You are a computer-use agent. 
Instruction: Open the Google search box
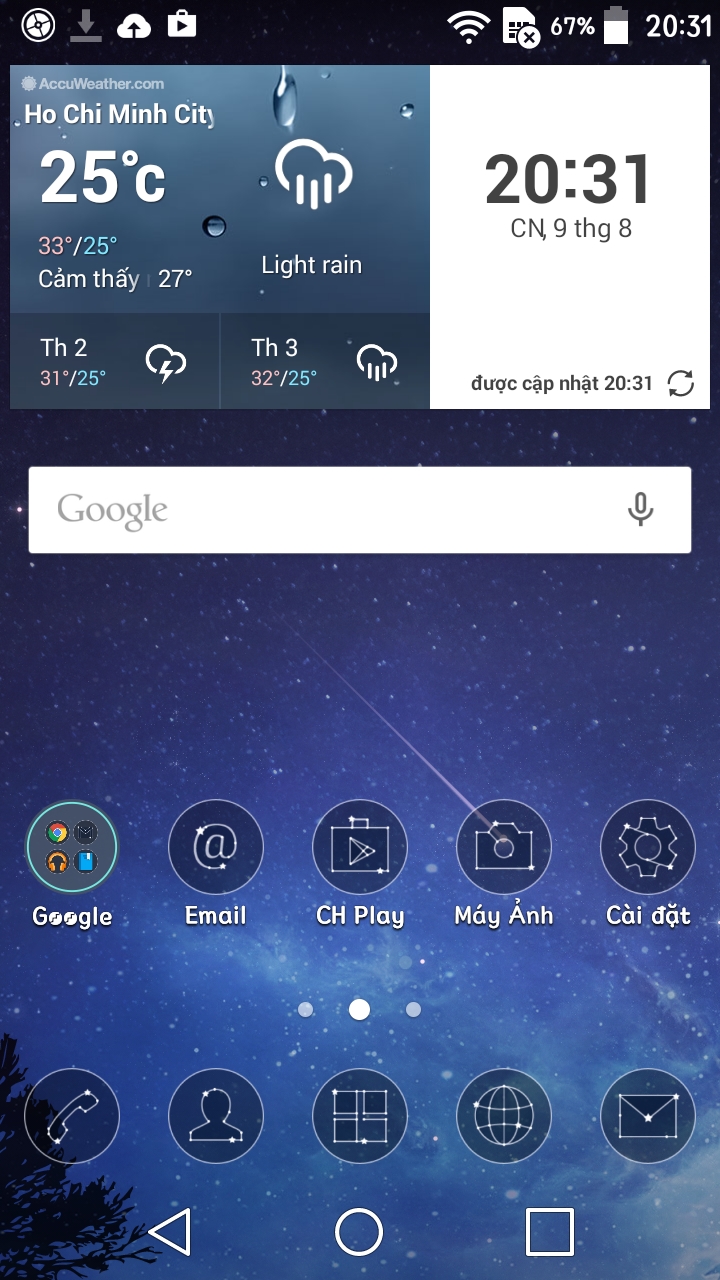[320, 510]
